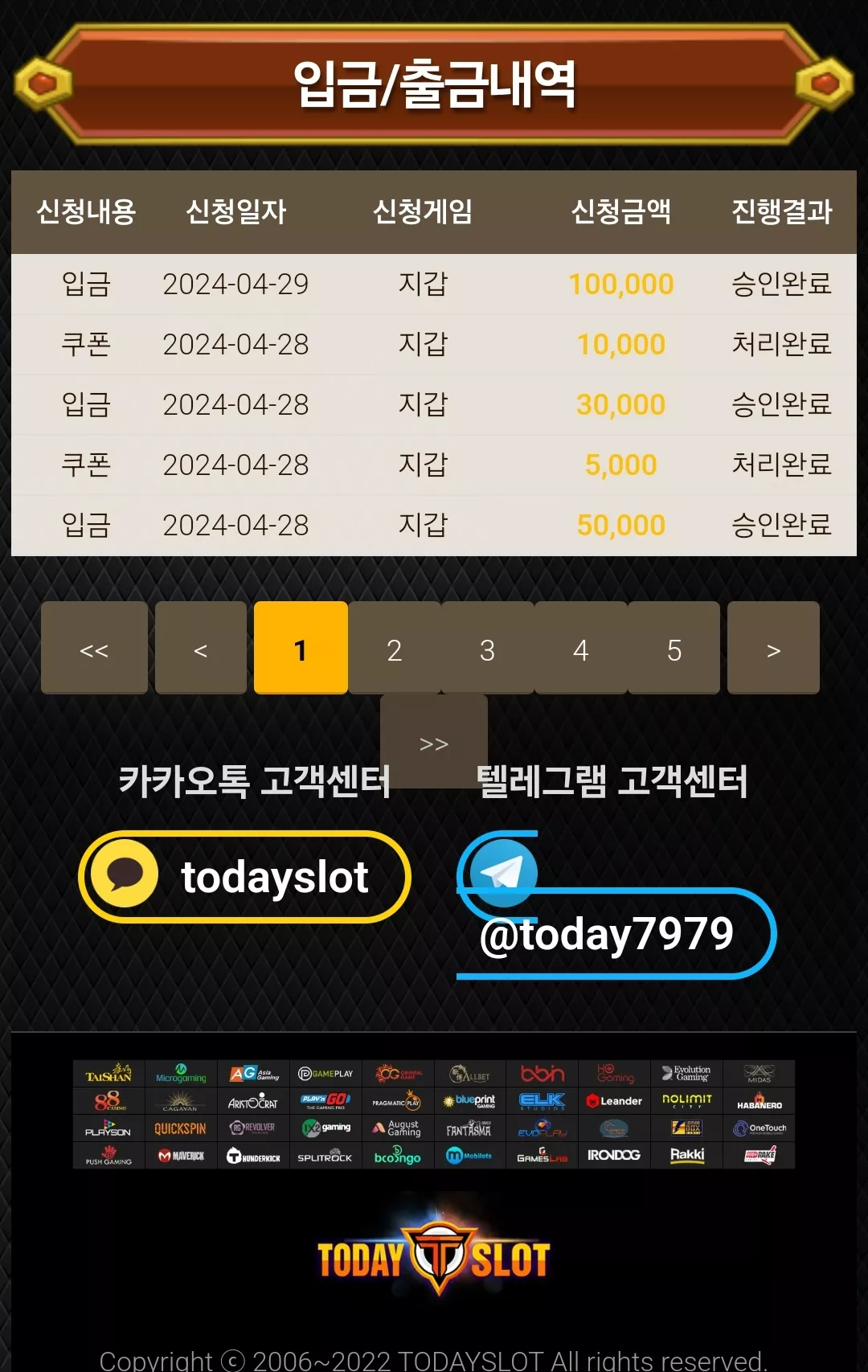Screen dimensions: 868x1372
Task: Go to the previous page with <
Action: pos(201,648)
